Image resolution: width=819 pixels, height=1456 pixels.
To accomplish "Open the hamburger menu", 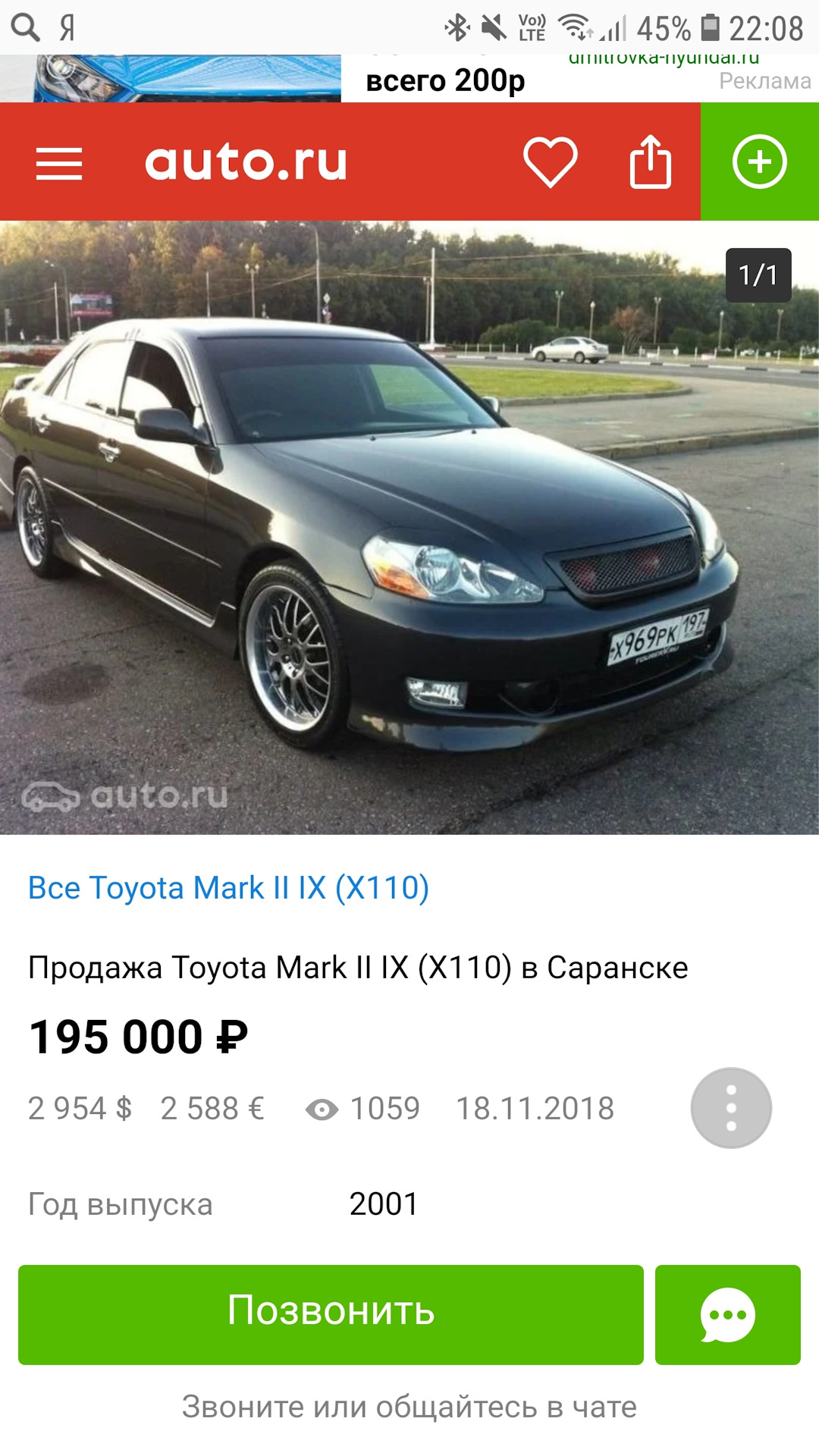I will point(59,163).
